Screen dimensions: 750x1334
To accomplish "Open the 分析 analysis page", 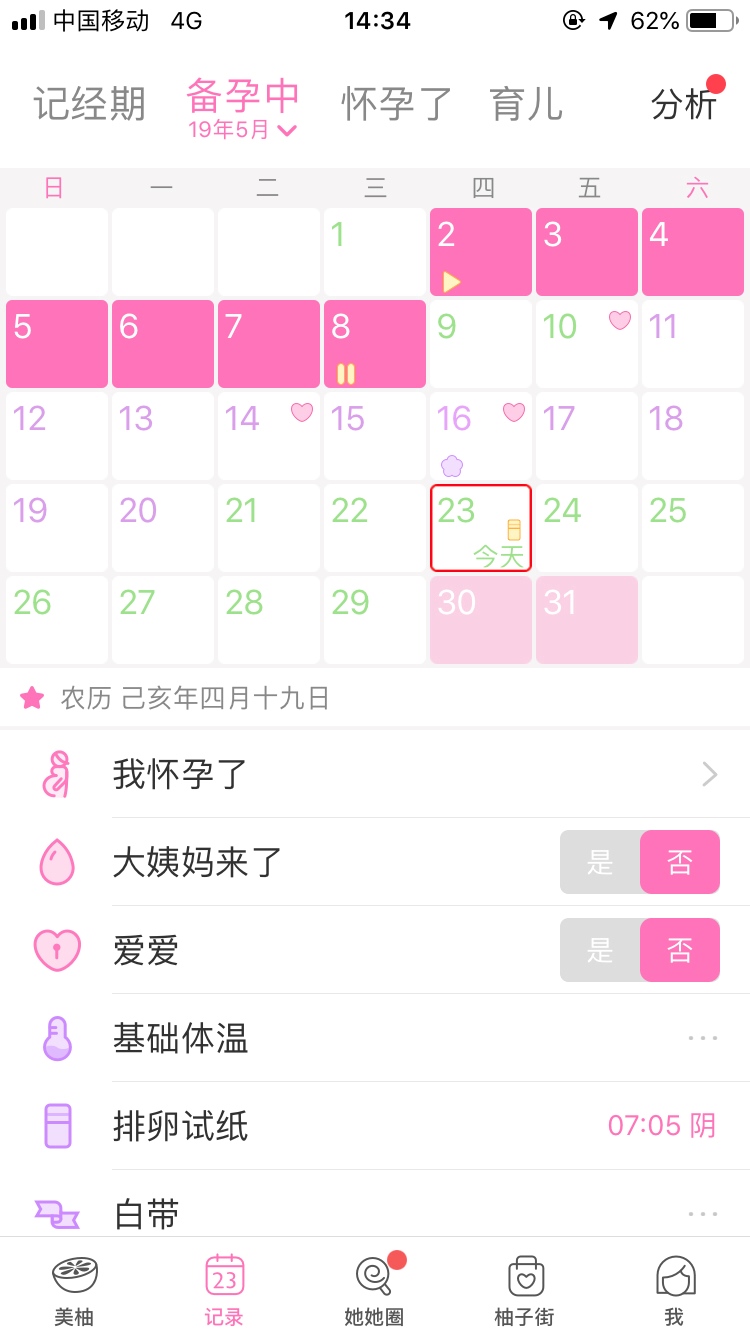I will click(x=685, y=104).
